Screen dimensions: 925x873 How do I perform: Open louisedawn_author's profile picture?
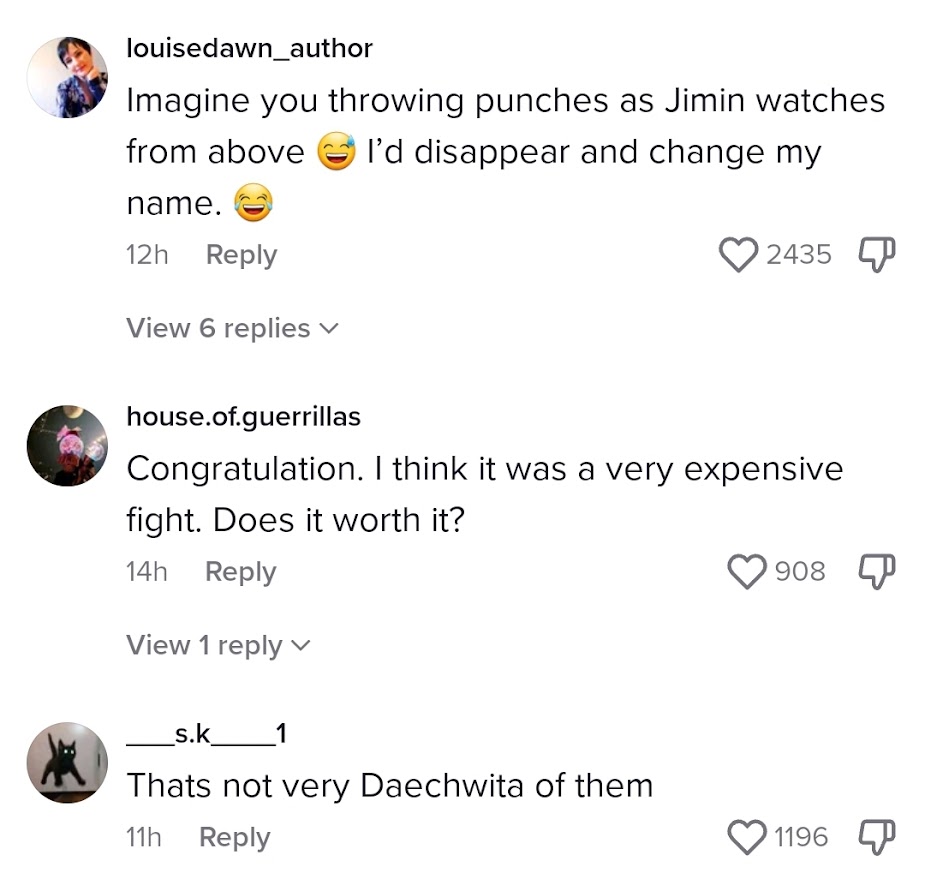click(67, 77)
